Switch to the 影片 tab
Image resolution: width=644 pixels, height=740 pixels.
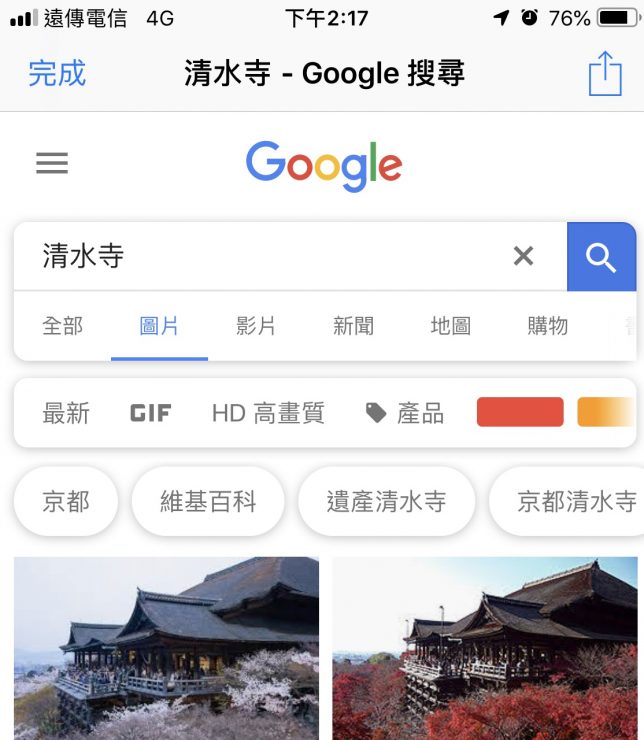pyautogui.click(x=256, y=325)
